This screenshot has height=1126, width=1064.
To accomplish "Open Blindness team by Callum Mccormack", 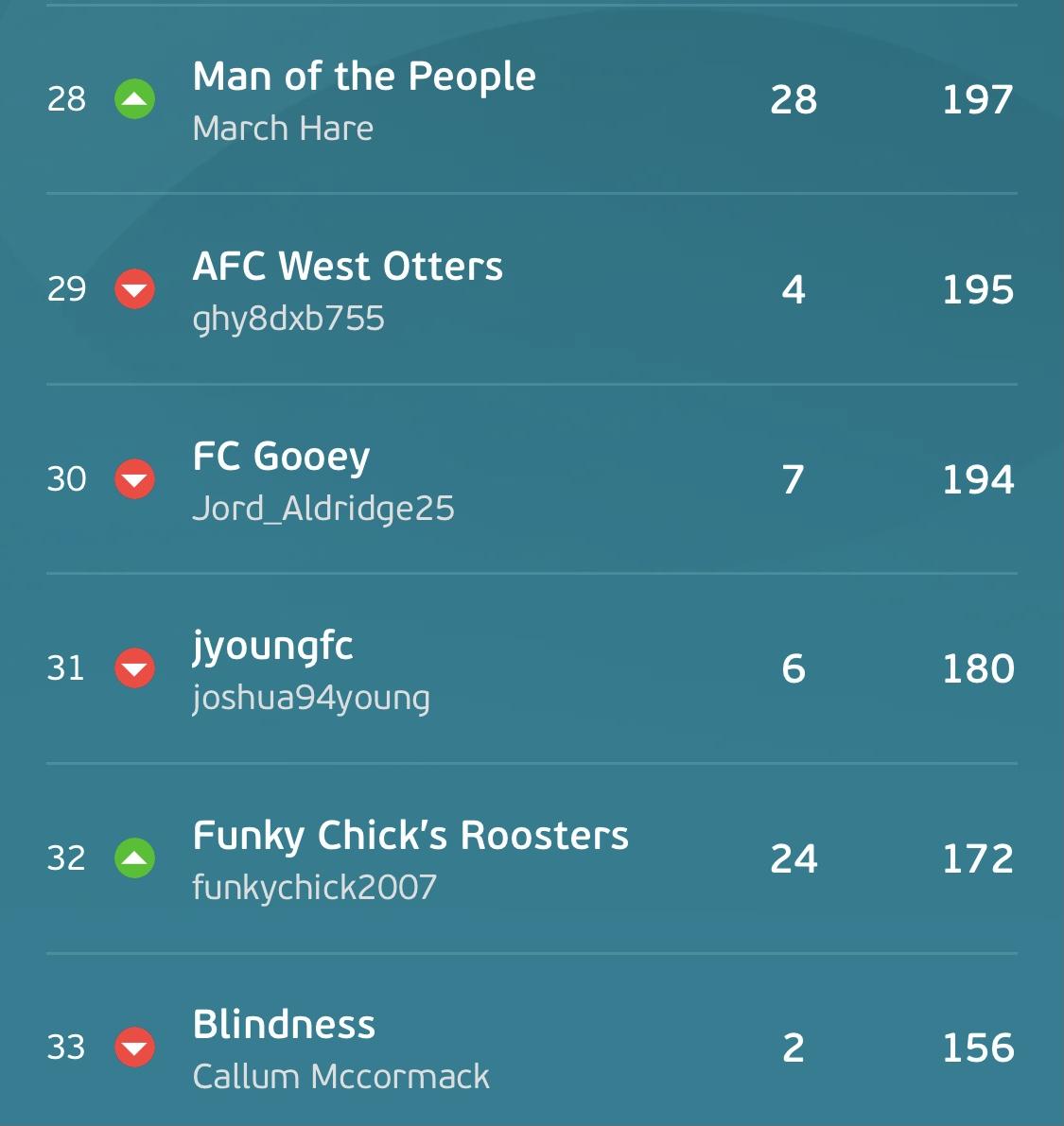I will point(532,1041).
